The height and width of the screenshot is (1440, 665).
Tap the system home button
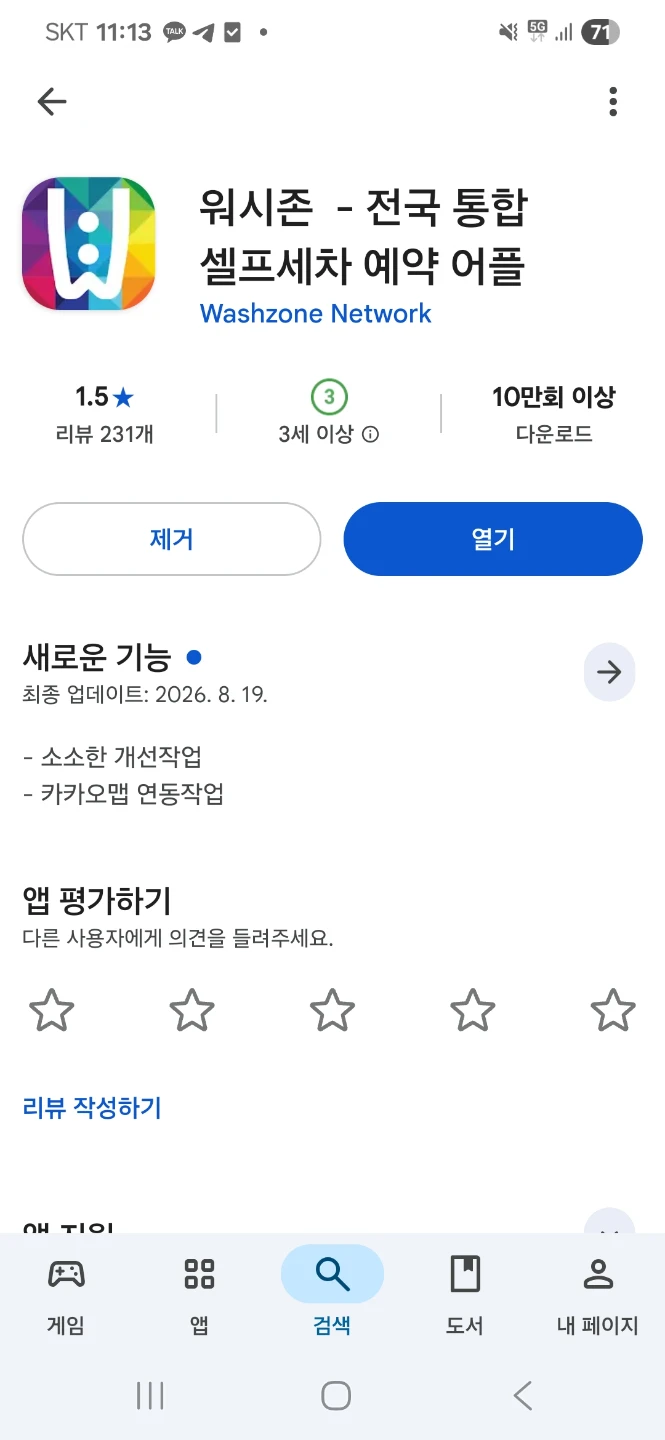(336, 1395)
